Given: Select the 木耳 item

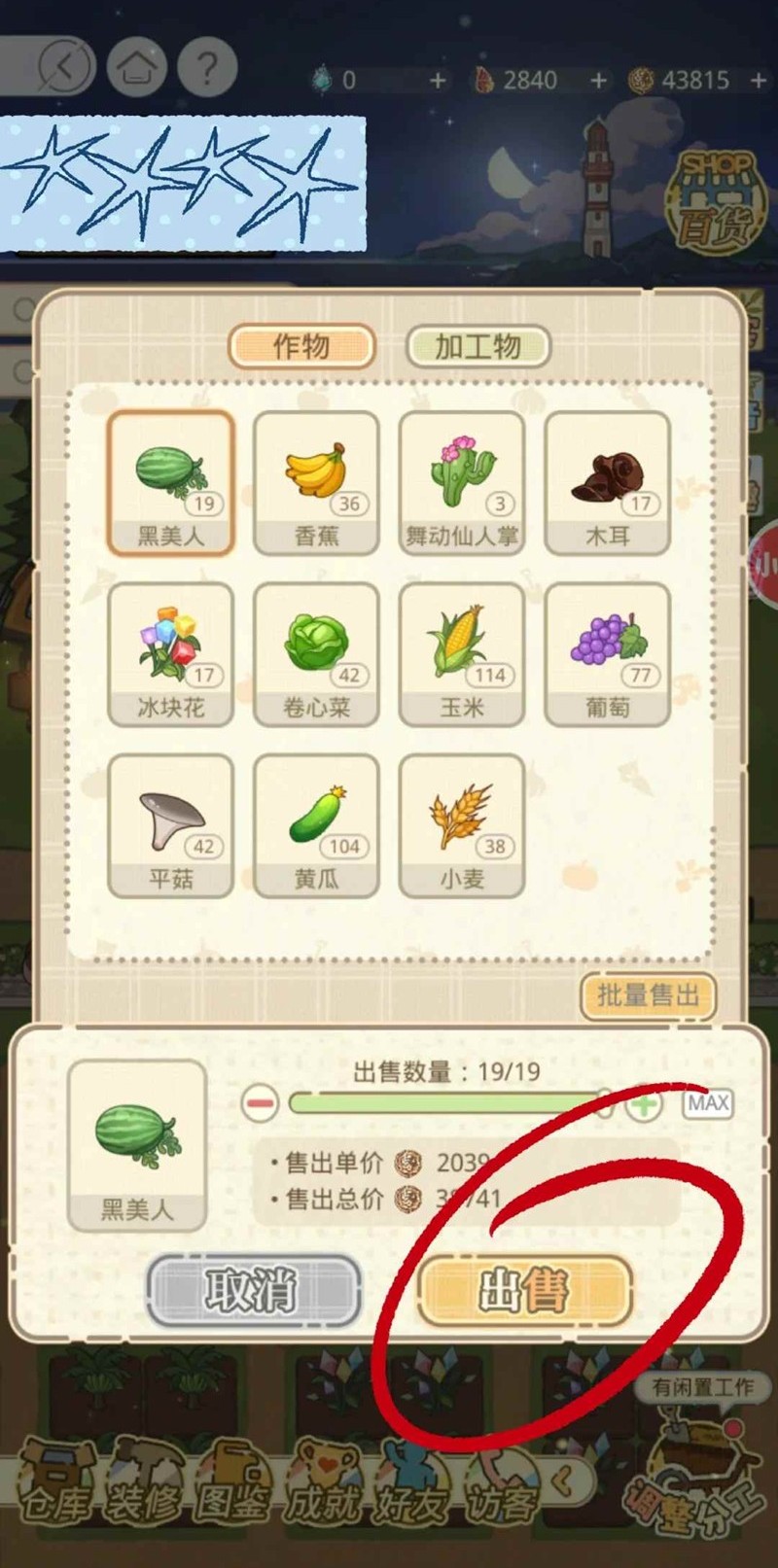Looking at the screenshot, I should click(608, 483).
